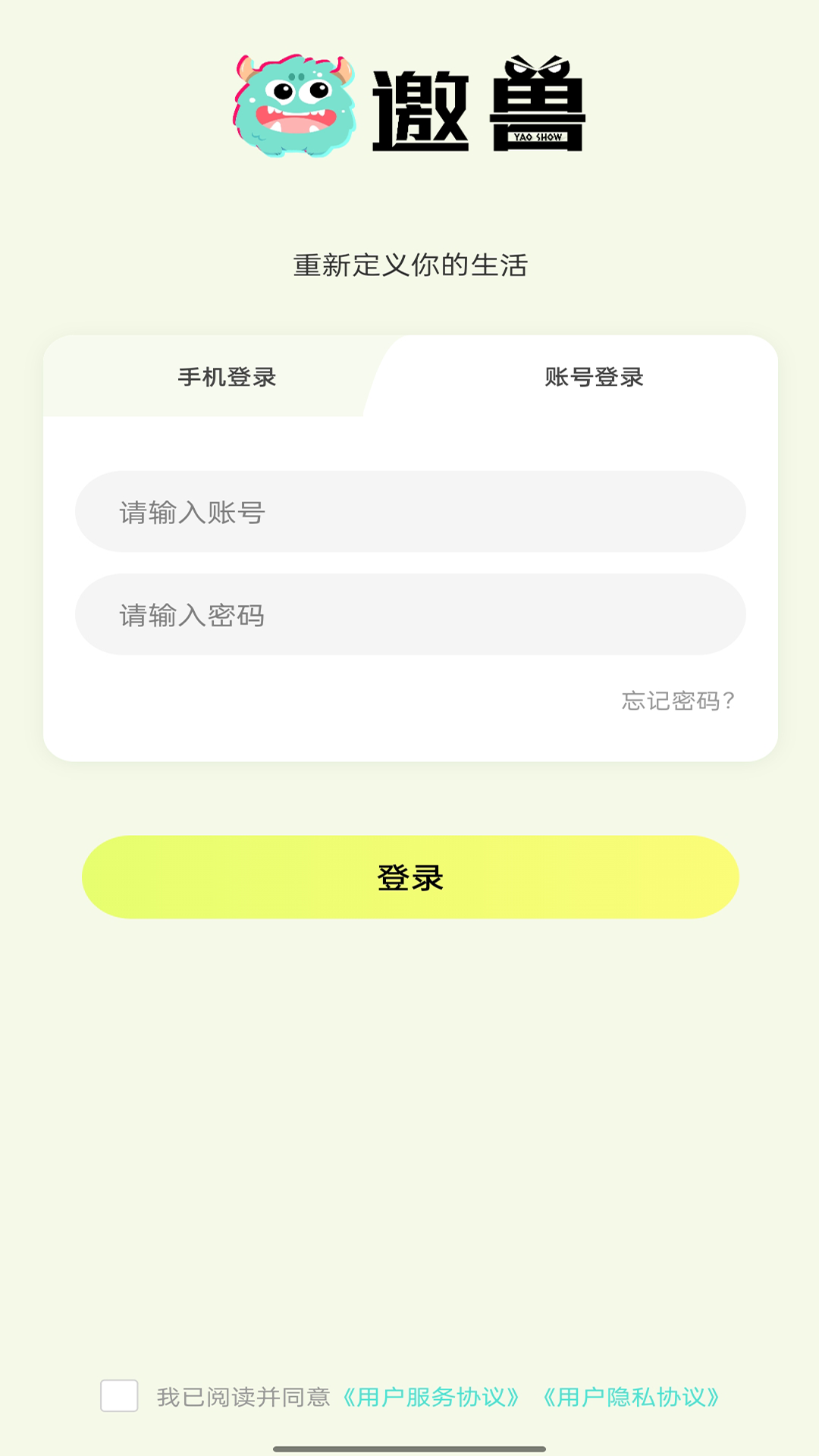
Task: Select the 账号登录 tab
Action: coord(594,377)
